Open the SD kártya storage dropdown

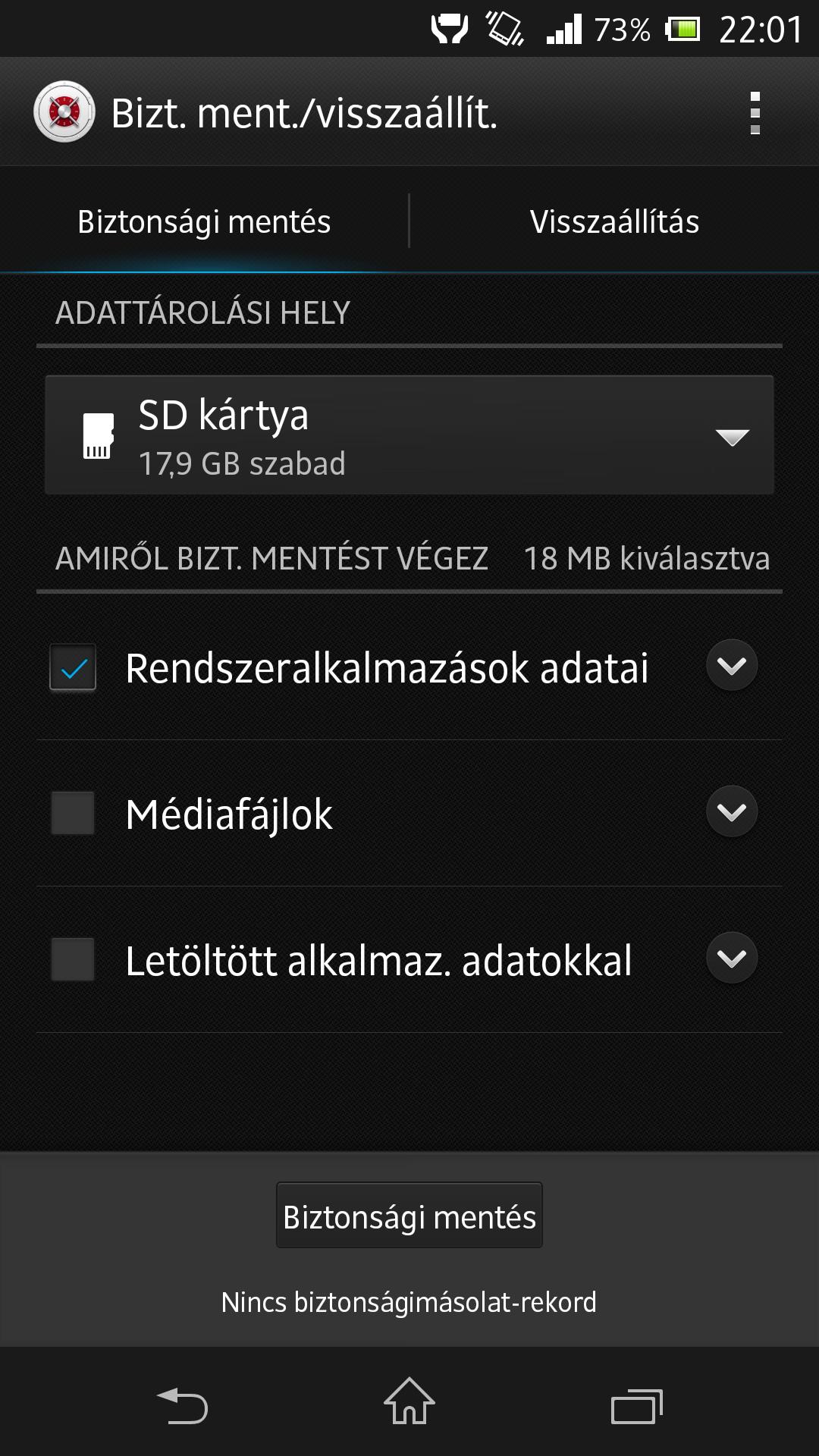point(409,435)
